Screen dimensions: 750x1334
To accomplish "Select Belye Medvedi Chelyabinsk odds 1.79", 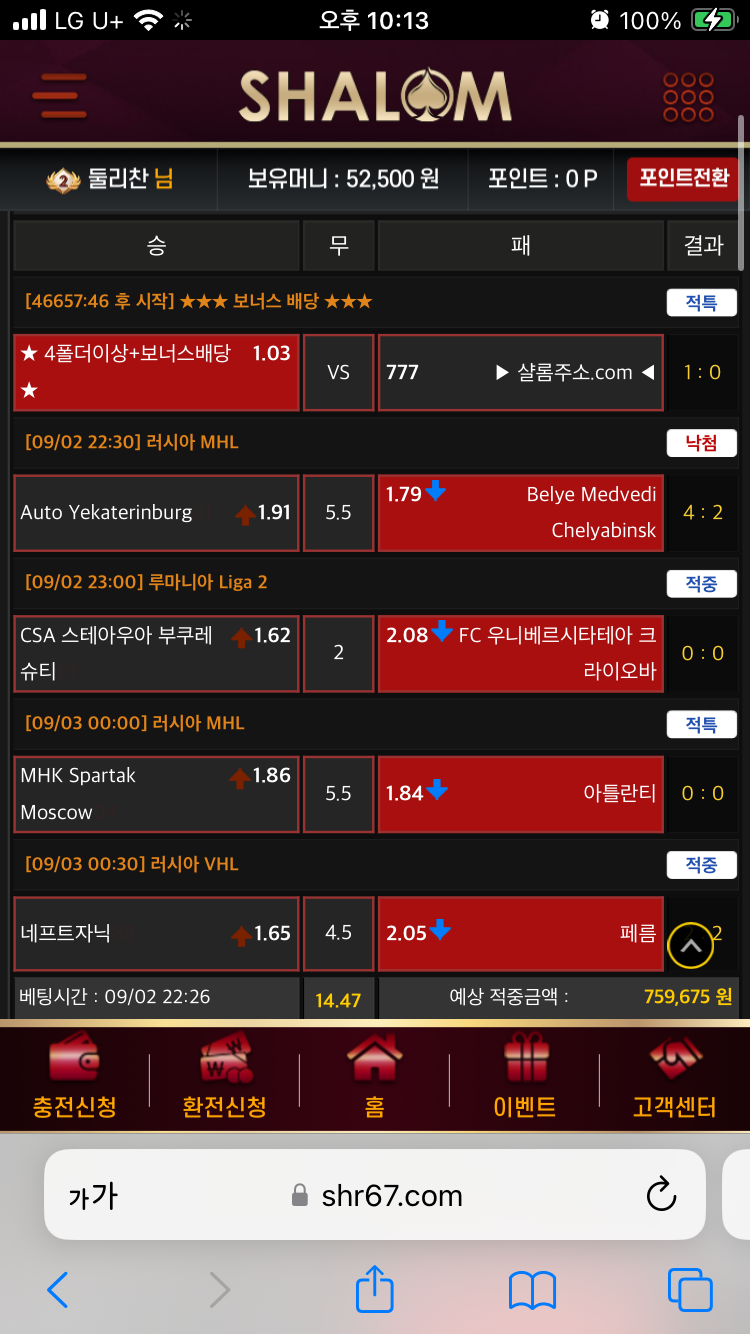I will click(x=520, y=513).
